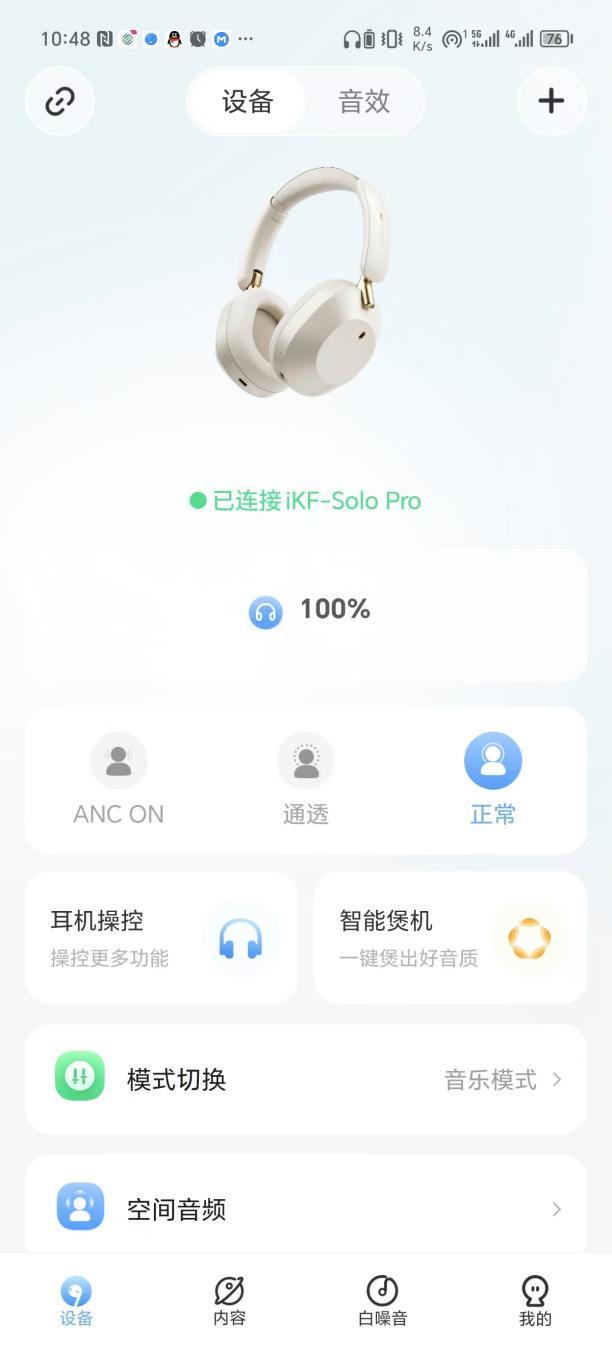
Task: Select the 设备 top tab
Action: pyautogui.click(x=247, y=101)
